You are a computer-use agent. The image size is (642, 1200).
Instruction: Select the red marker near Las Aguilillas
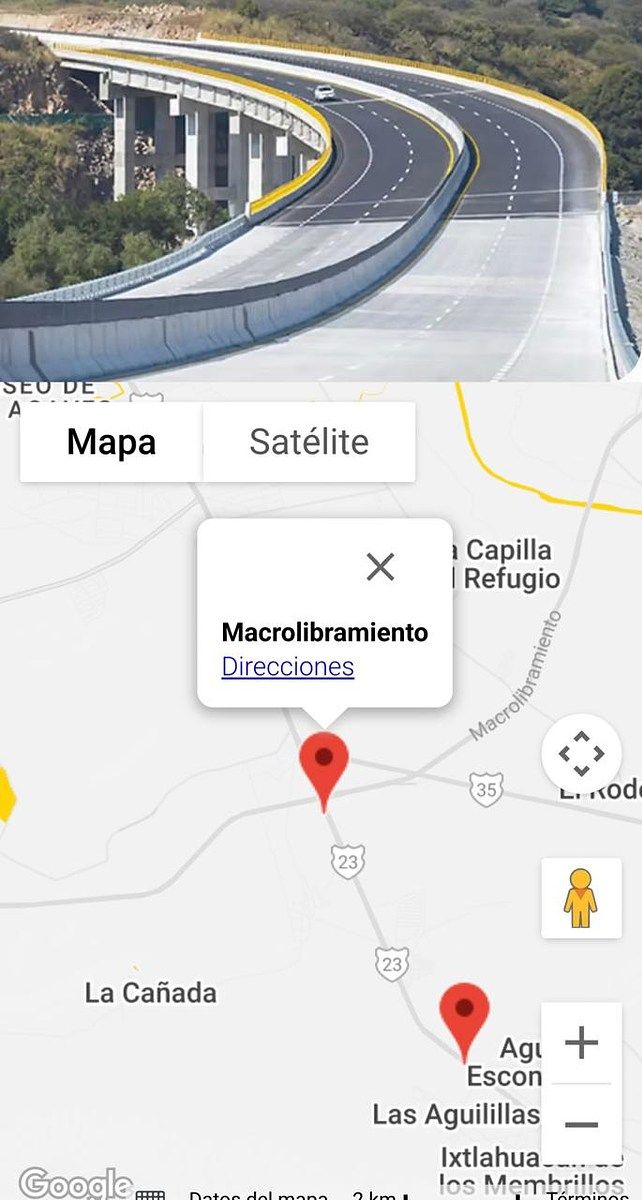pyautogui.click(x=465, y=1014)
